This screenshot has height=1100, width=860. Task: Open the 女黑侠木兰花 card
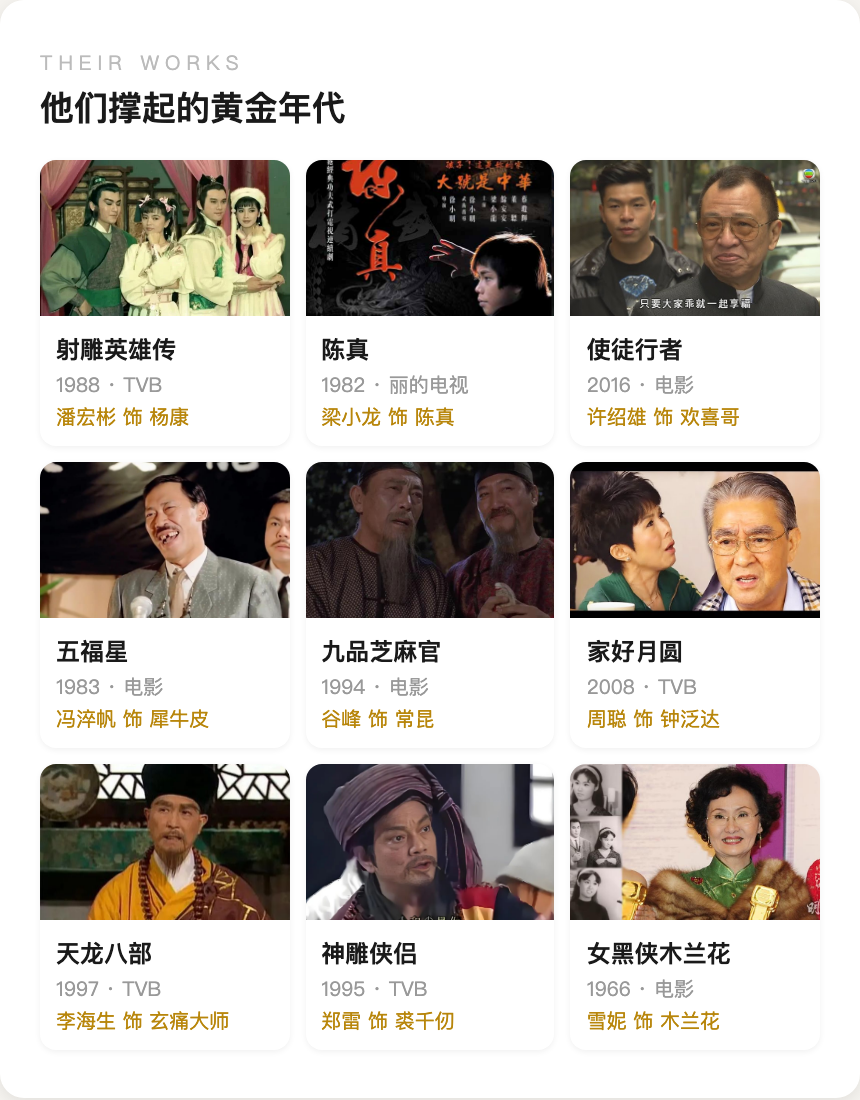click(695, 906)
